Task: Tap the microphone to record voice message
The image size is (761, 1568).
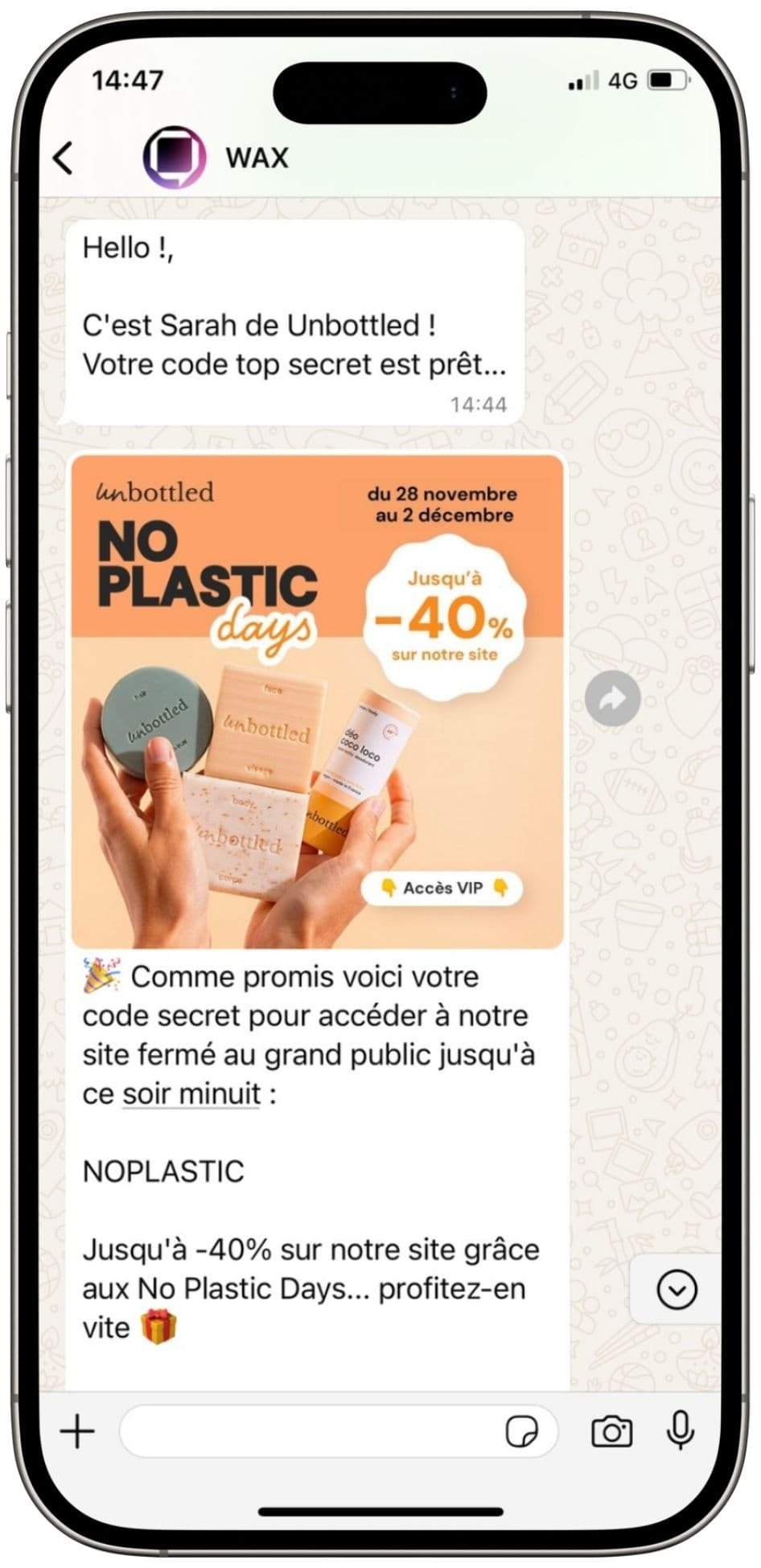Action: coord(681,1430)
